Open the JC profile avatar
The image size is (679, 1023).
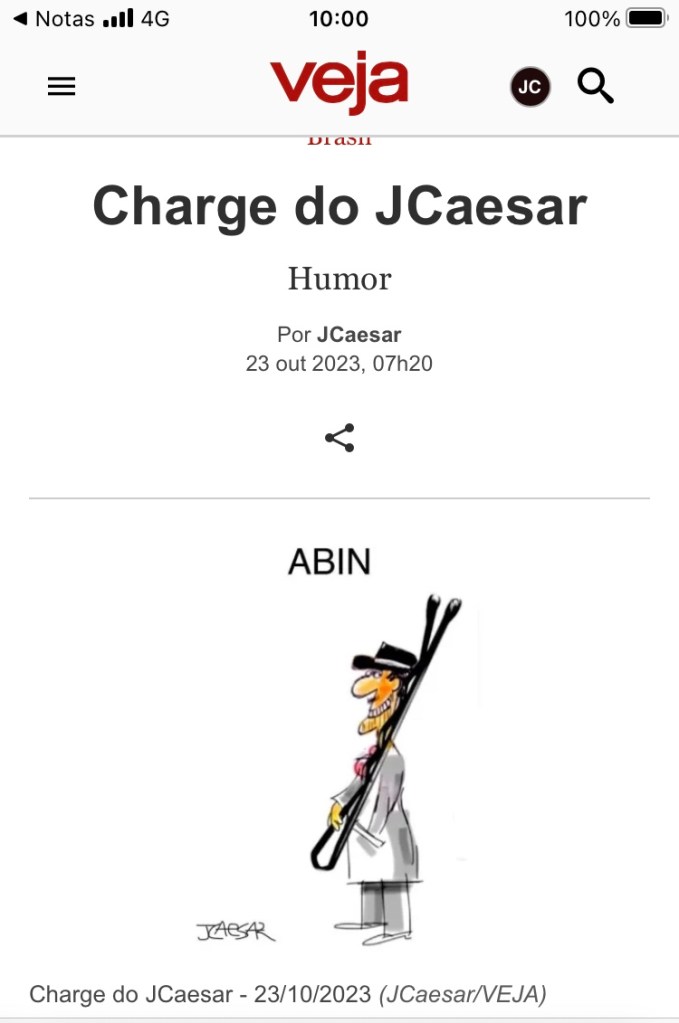point(530,87)
